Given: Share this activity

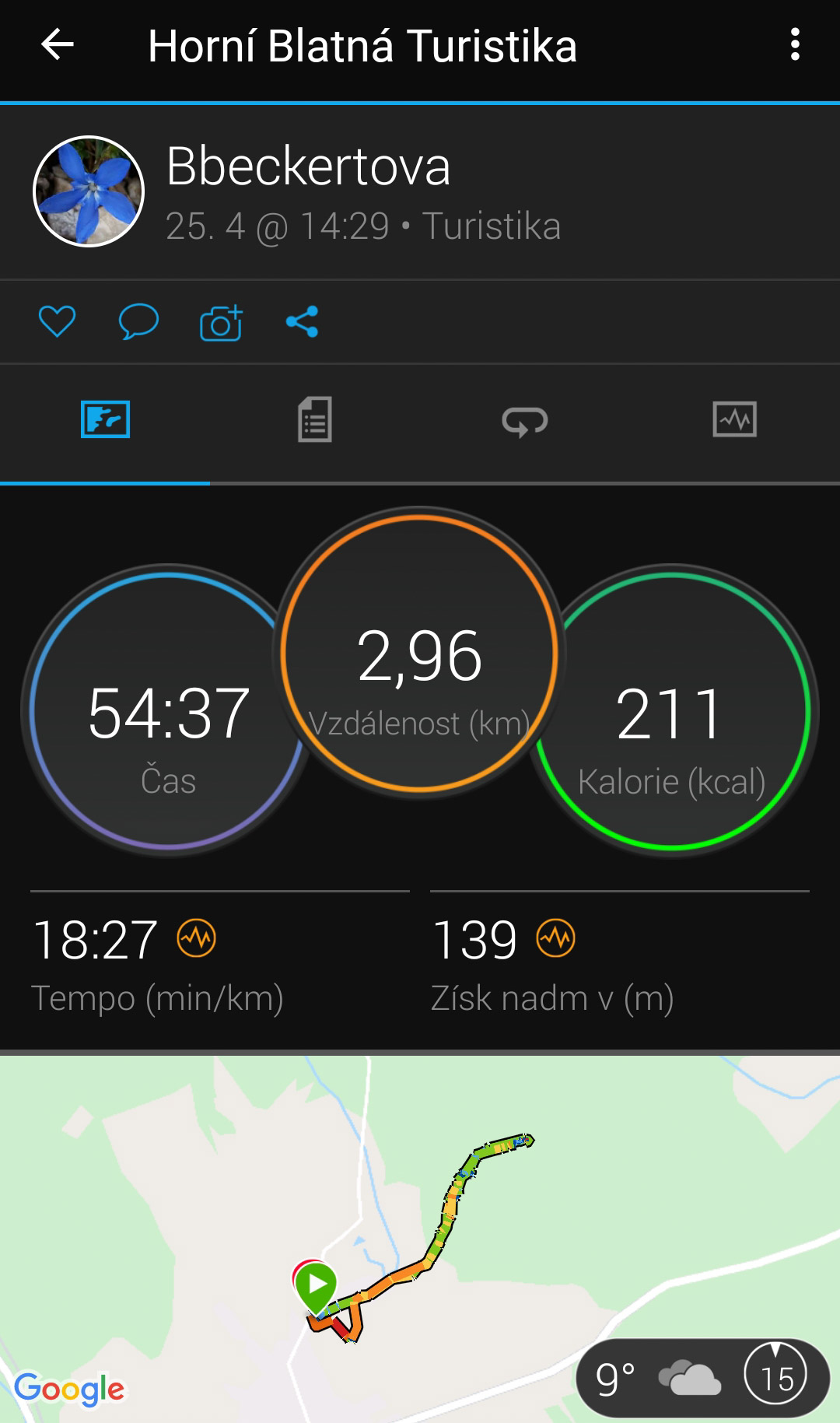Looking at the screenshot, I should 302,321.
